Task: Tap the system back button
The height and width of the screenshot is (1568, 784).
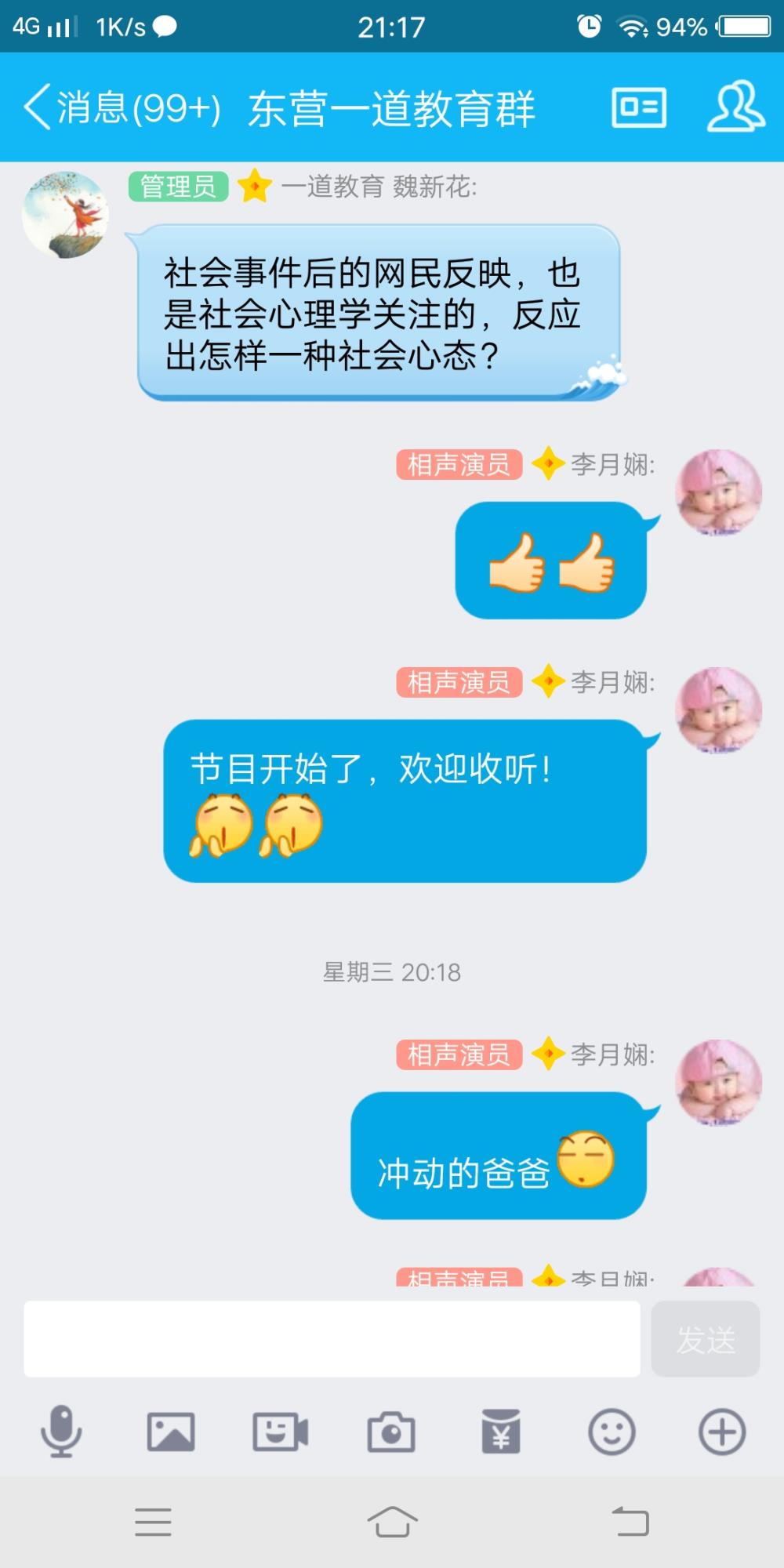Action: (630, 1523)
